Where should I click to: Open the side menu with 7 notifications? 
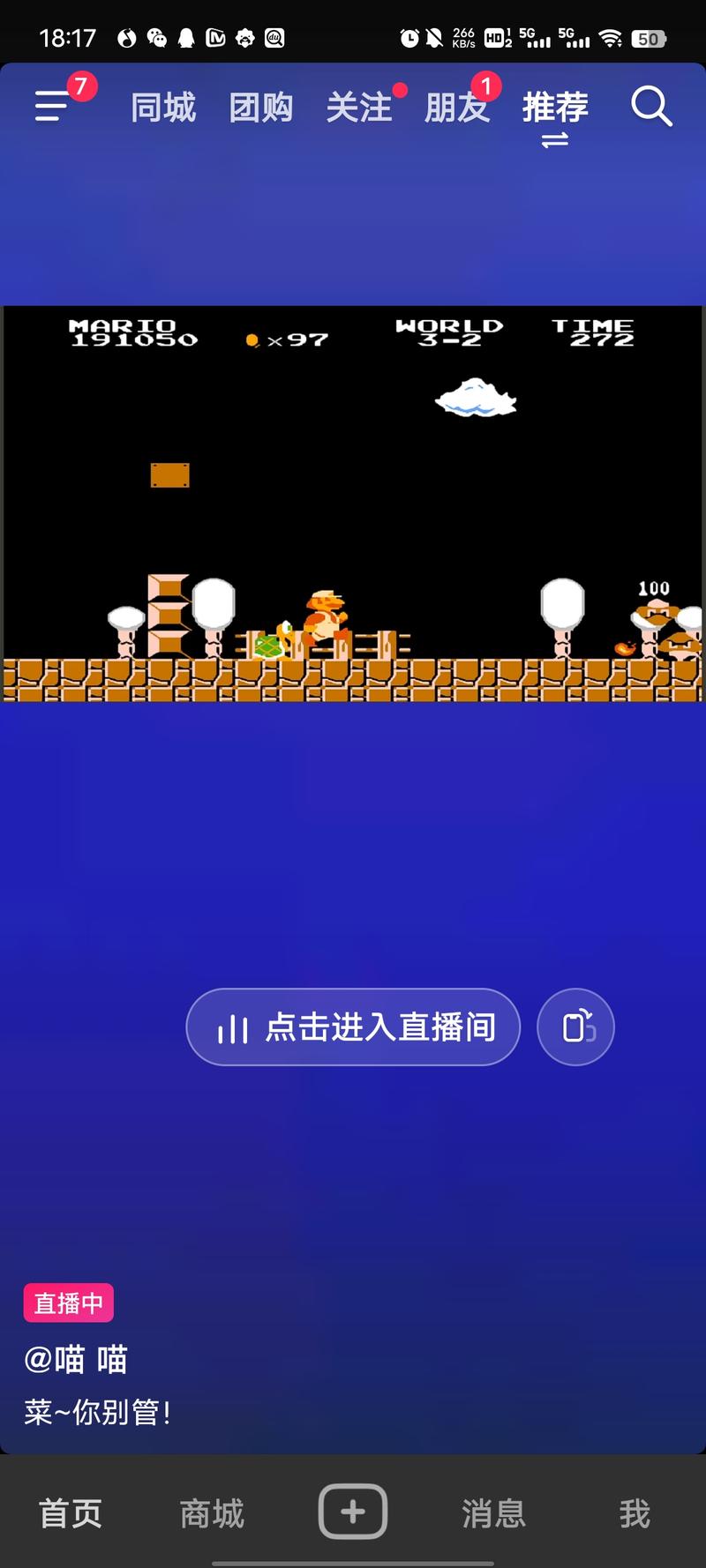(x=53, y=106)
